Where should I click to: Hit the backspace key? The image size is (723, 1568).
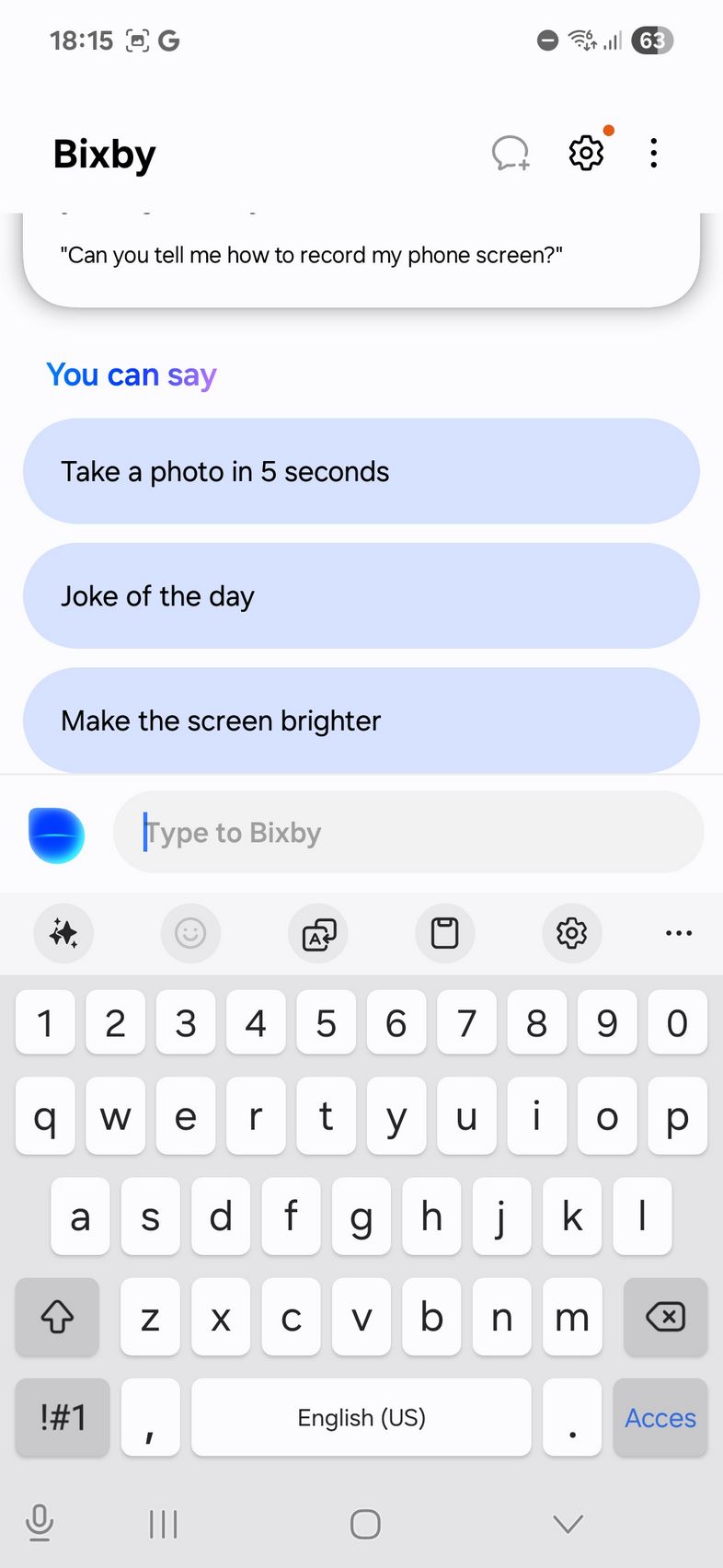coord(666,1317)
